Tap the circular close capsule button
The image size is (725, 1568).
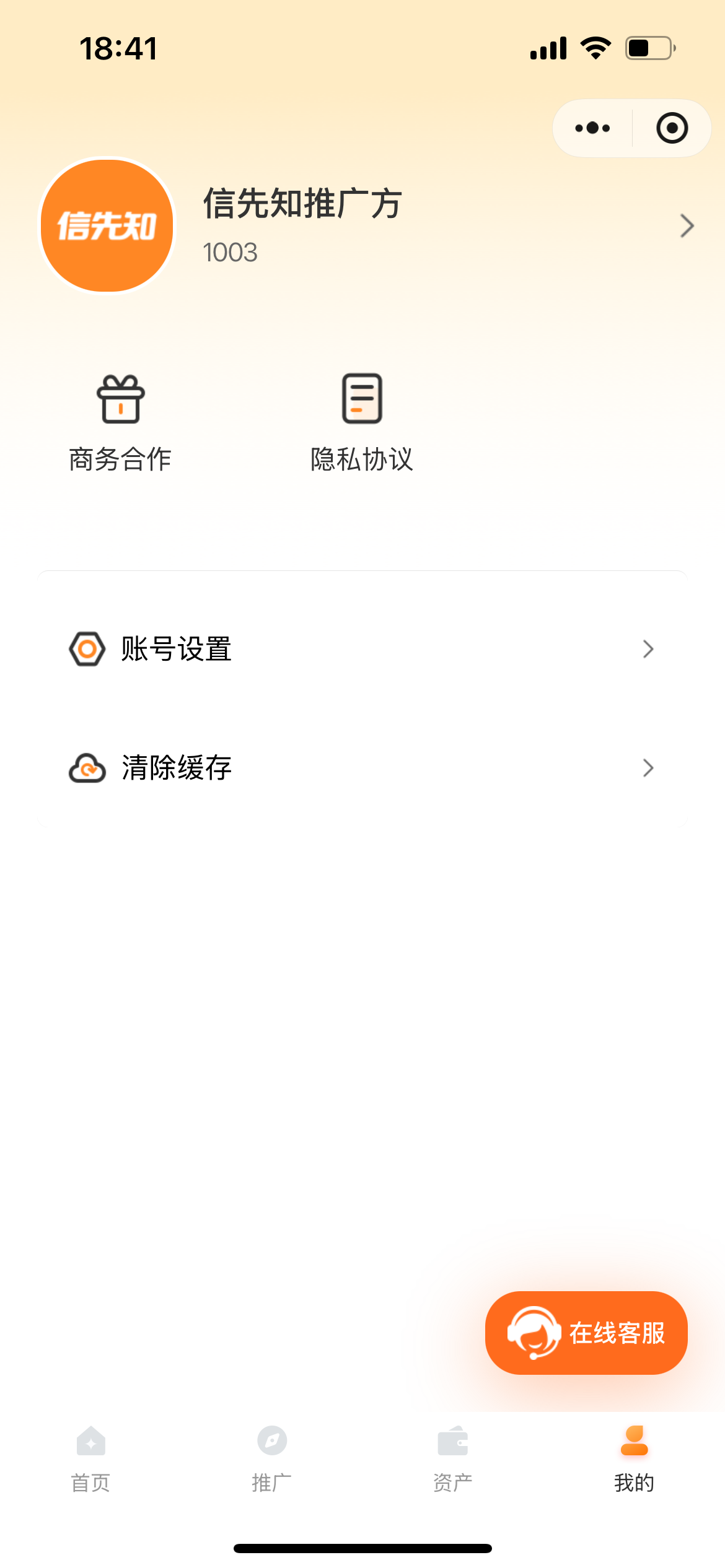(x=672, y=128)
